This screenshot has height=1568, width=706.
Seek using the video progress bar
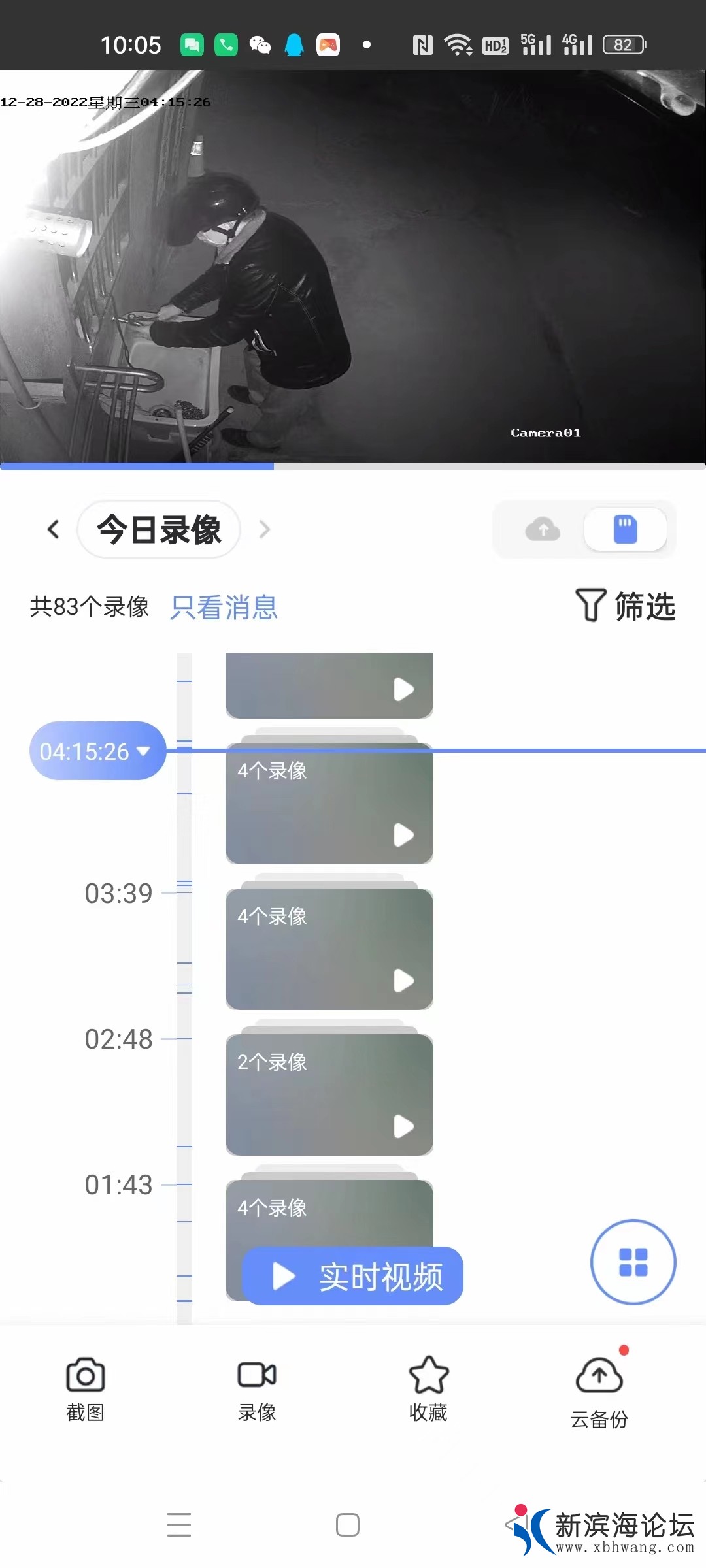(353, 466)
